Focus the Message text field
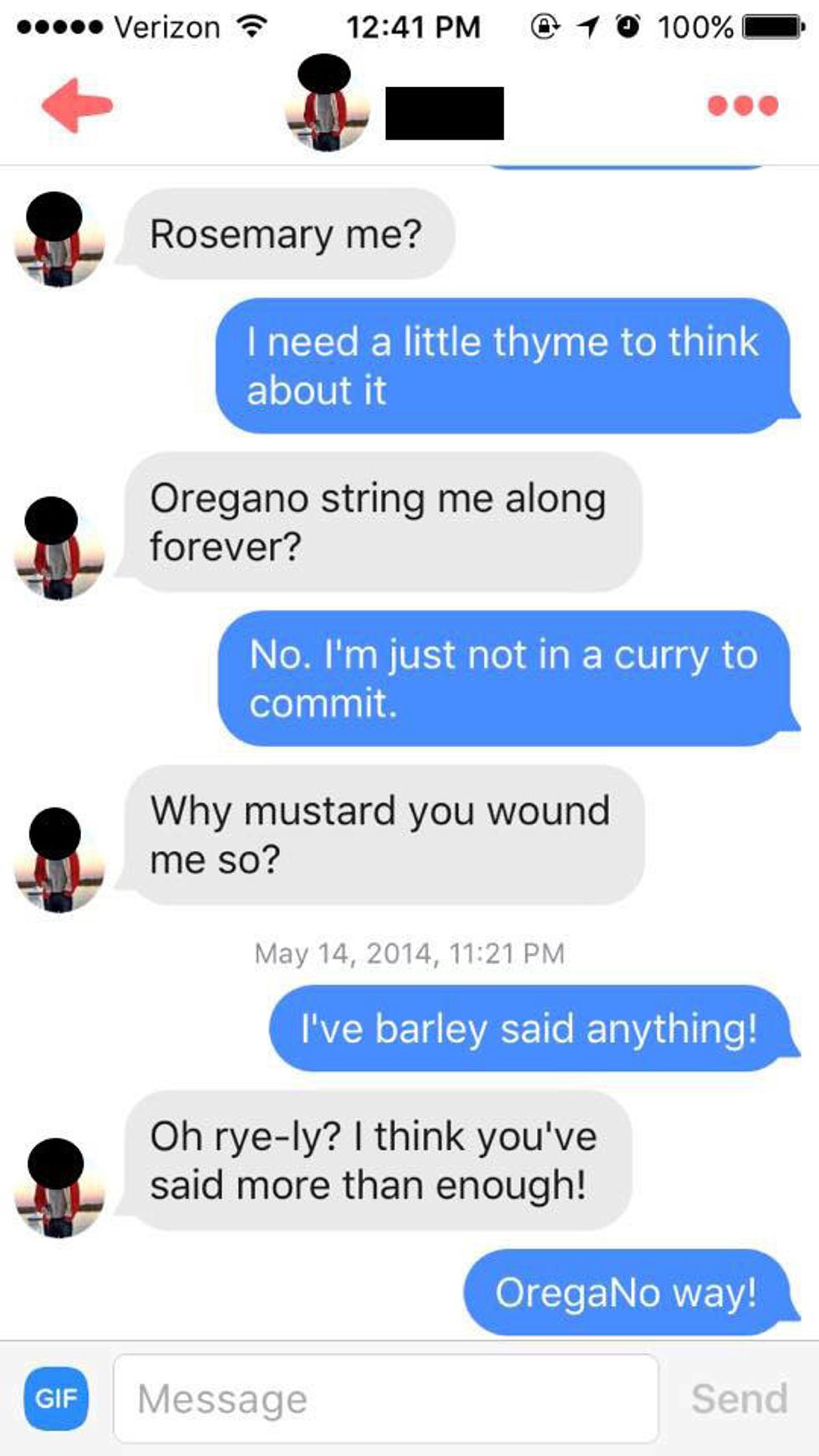This screenshot has height=1456, width=819. [x=385, y=1398]
